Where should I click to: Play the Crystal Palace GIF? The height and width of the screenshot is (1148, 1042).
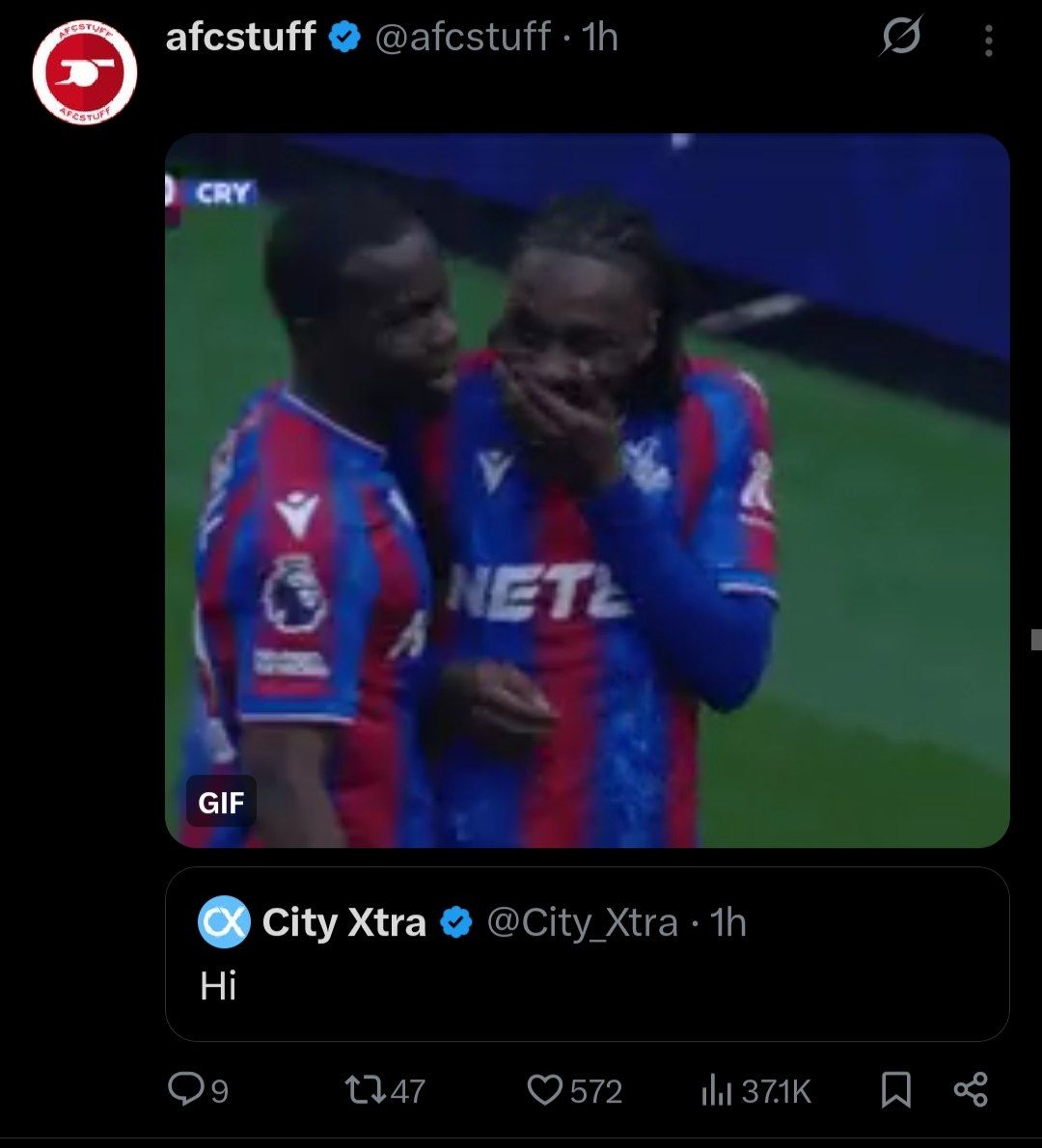[x=587, y=490]
